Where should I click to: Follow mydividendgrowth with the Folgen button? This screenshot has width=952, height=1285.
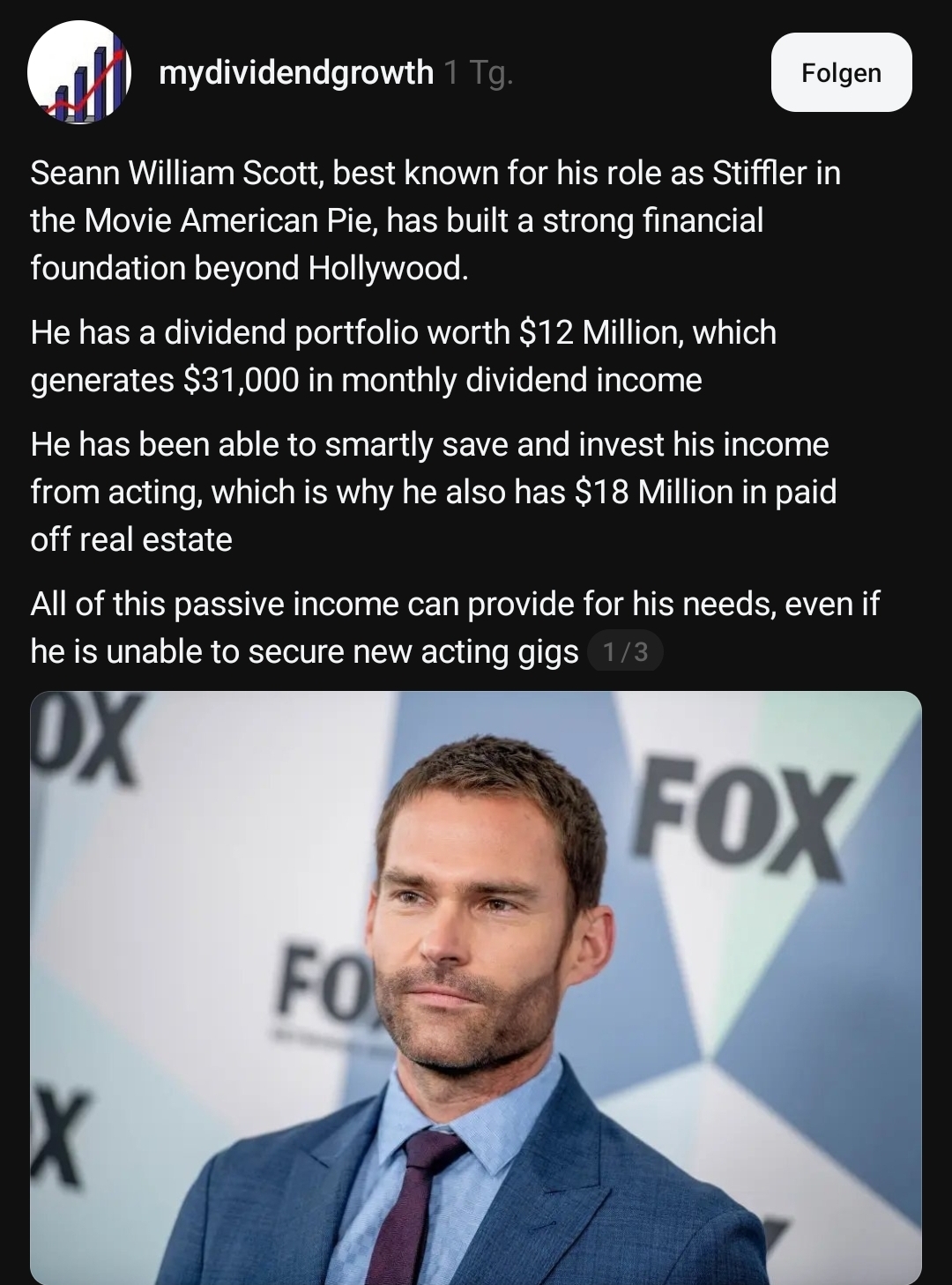point(841,72)
